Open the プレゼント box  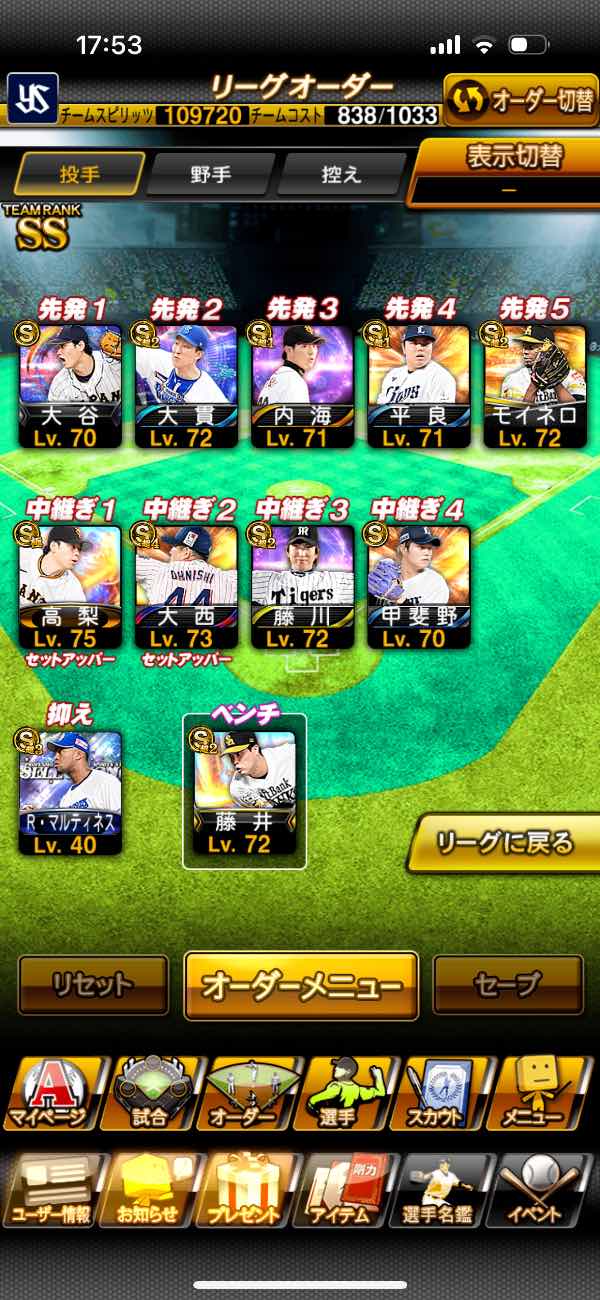[245, 1190]
